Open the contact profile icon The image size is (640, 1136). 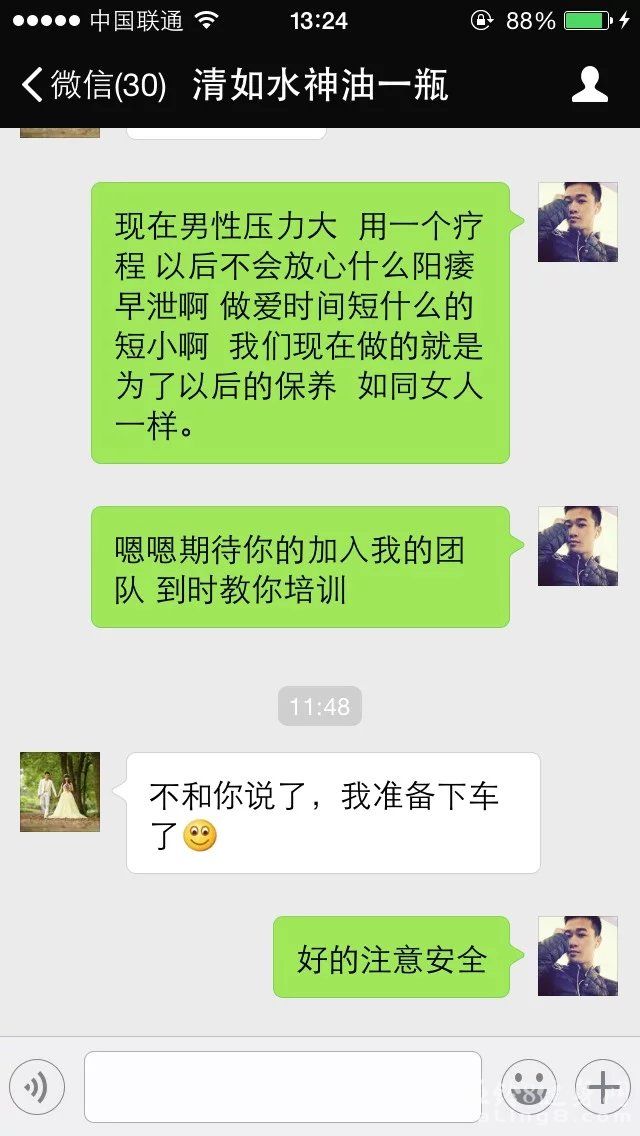pyautogui.click(x=590, y=85)
